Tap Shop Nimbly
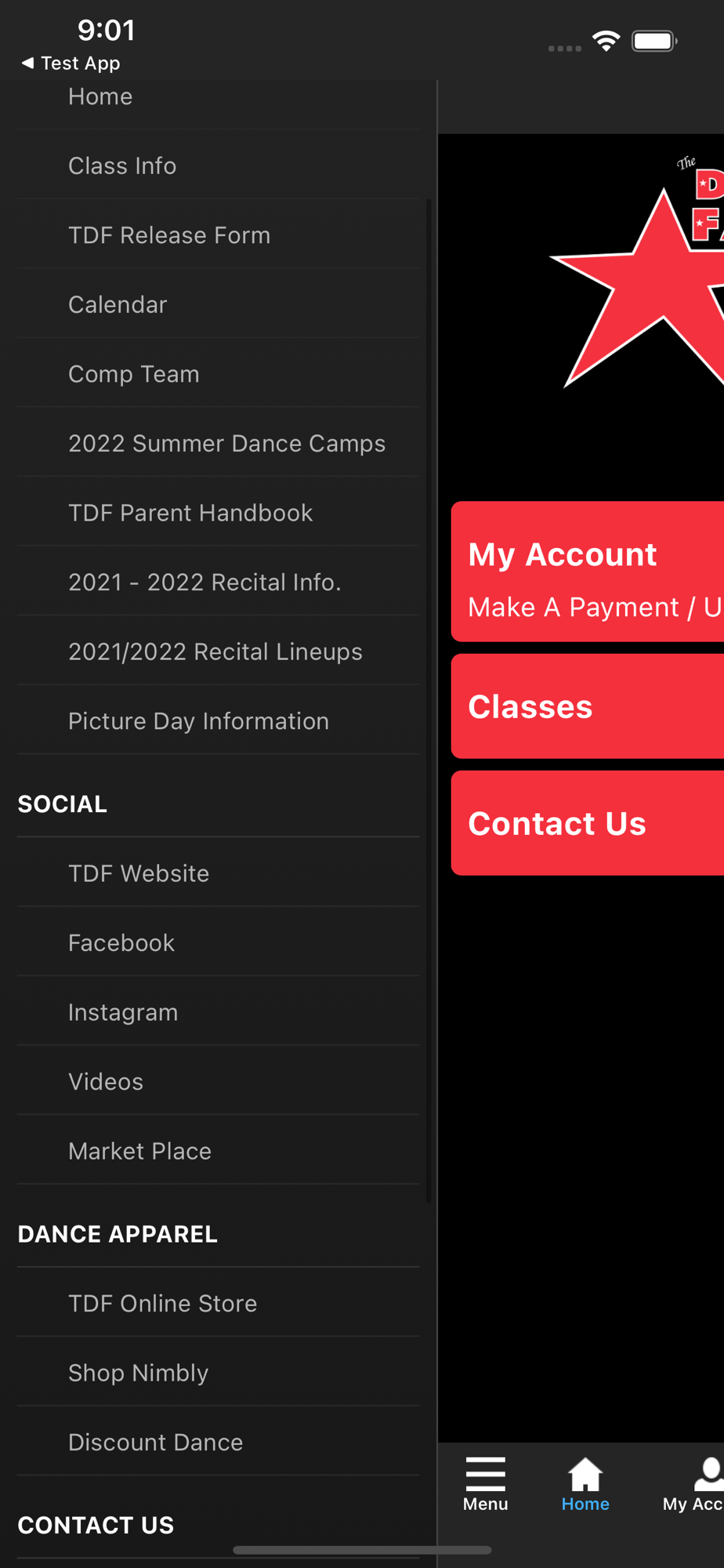724x1568 pixels. (218, 1373)
